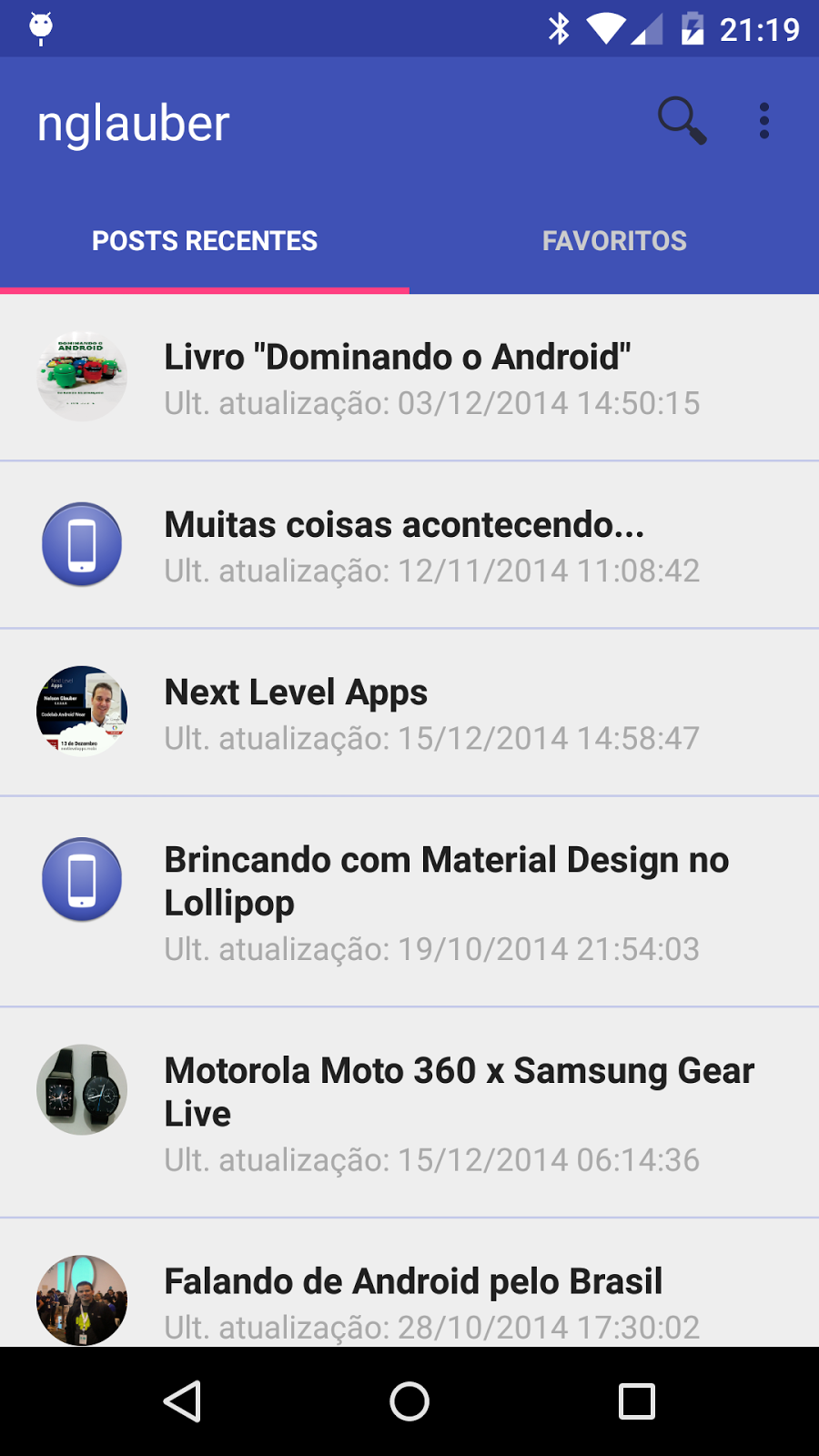Viewport: 819px width, 1456px height.
Task: Tap the Bluetooth icon in the status bar
Action: [558, 28]
